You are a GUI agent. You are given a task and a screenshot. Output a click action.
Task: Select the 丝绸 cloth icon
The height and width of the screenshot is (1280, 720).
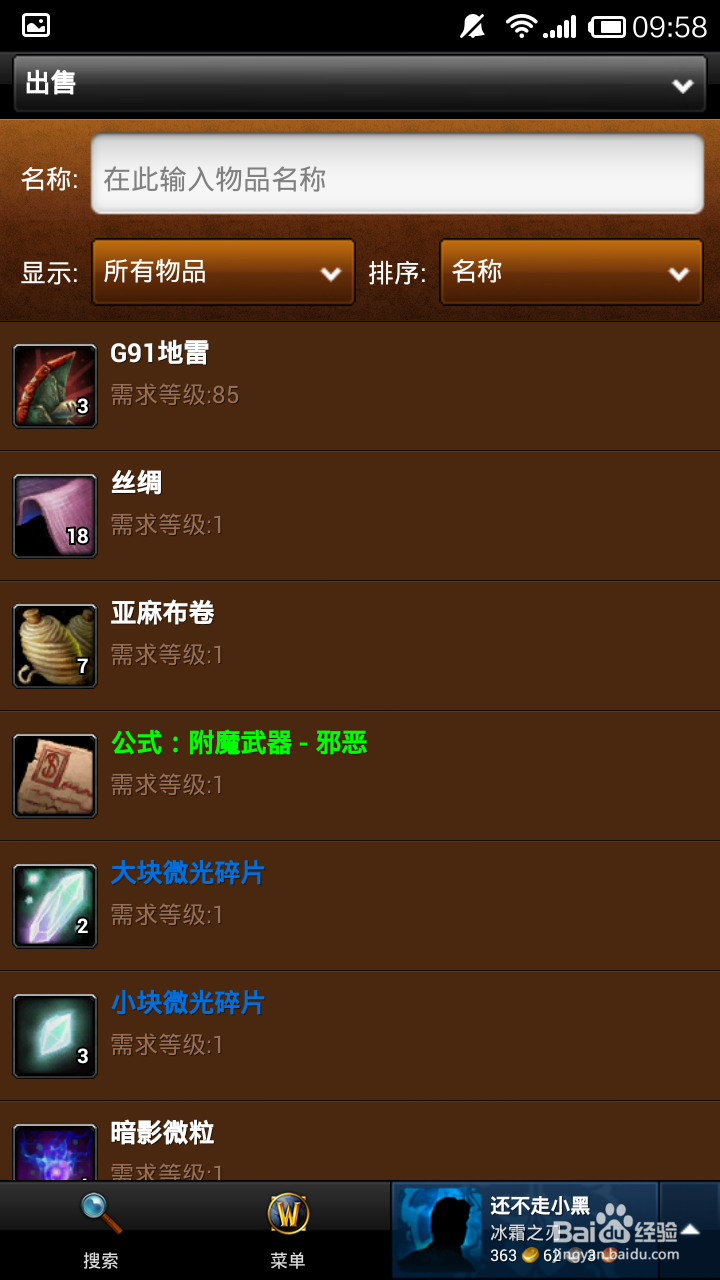pyautogui.click(x=55, y=515)
